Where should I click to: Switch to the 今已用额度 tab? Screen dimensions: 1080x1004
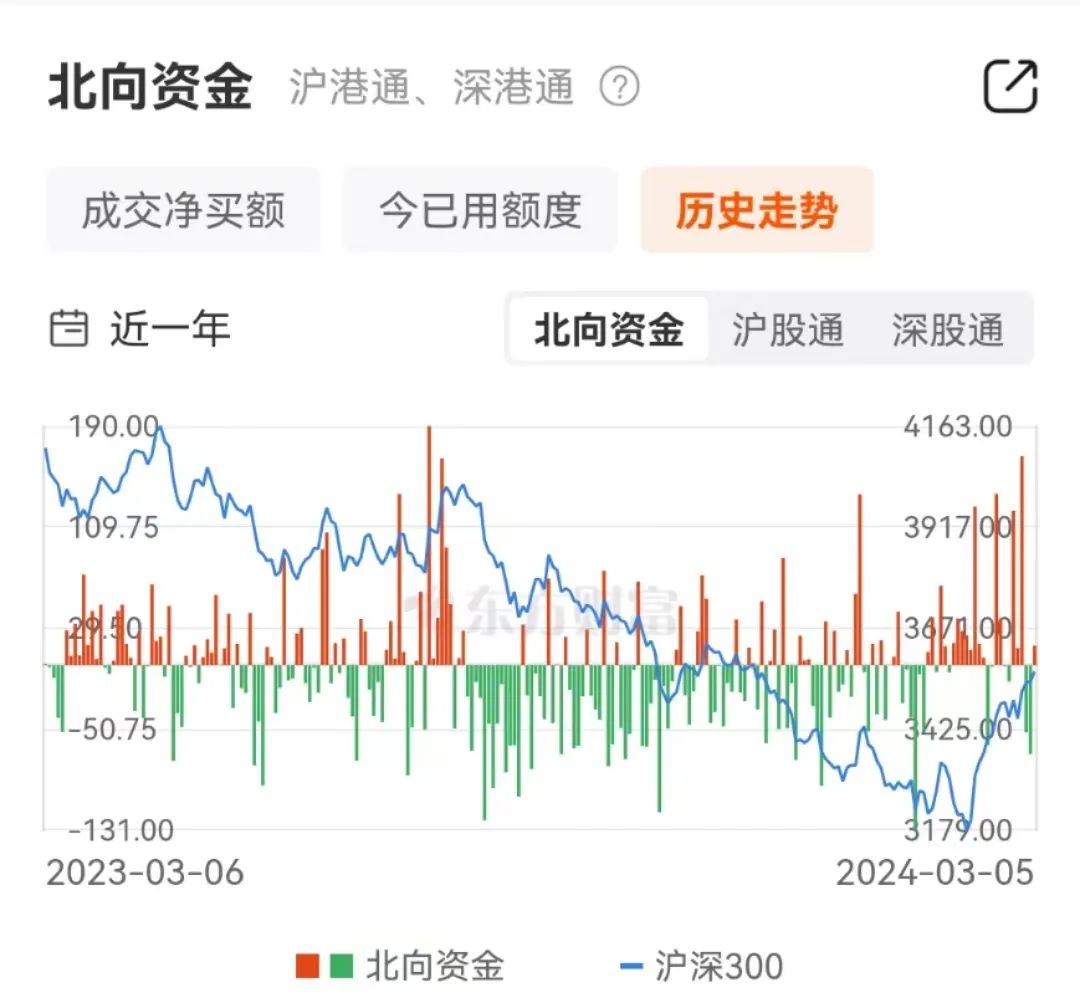(479, 211)
